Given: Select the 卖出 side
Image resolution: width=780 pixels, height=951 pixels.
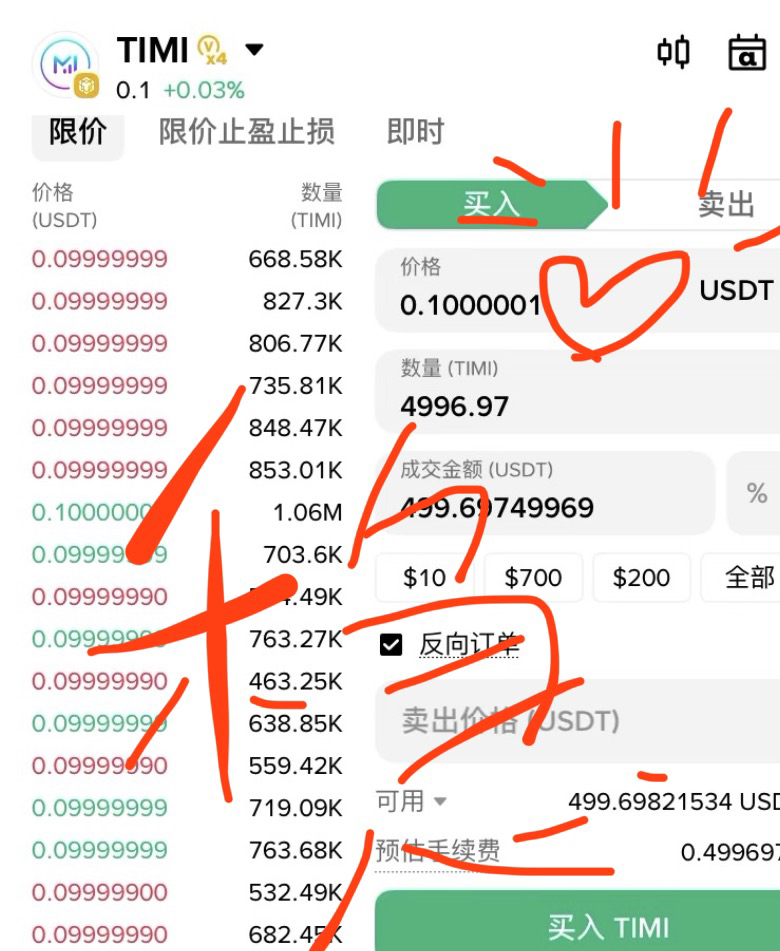Looking at the screenshot, I should [x=725, y=205].
